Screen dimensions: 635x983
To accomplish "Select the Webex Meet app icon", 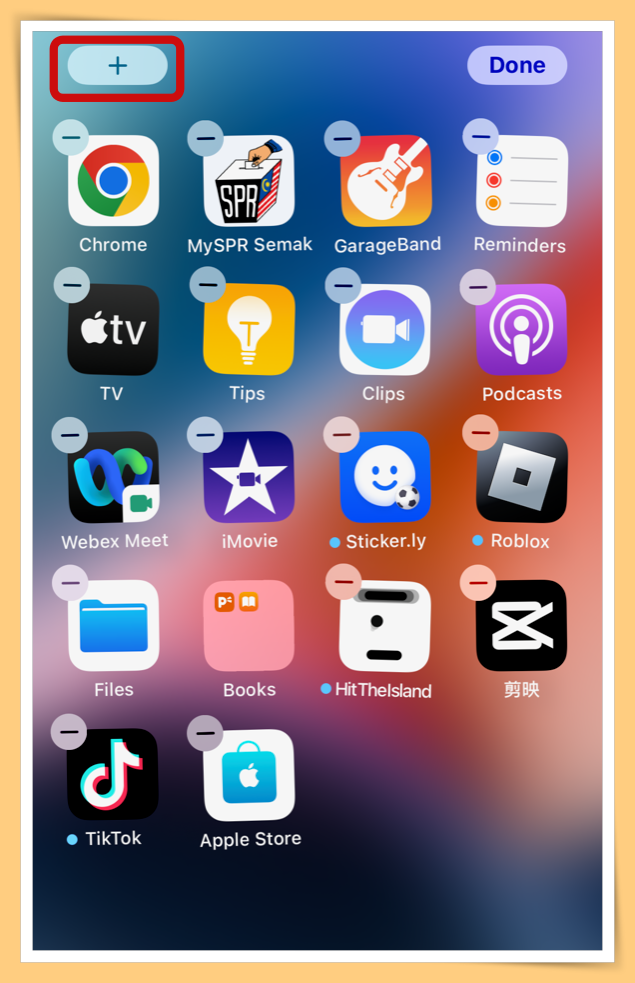I will [113, 477].
